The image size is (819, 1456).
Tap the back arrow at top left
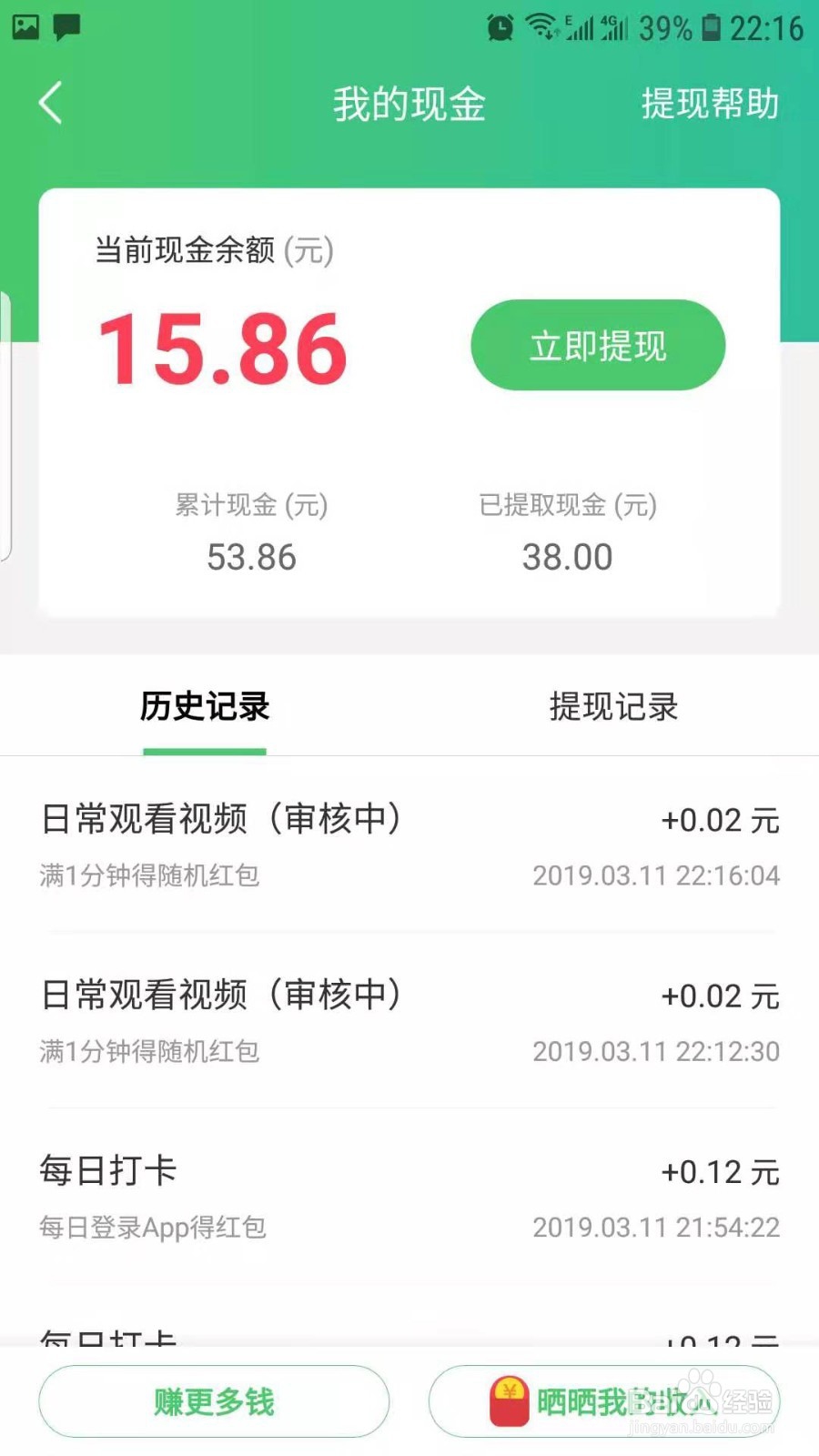click(x=50, y=103)
